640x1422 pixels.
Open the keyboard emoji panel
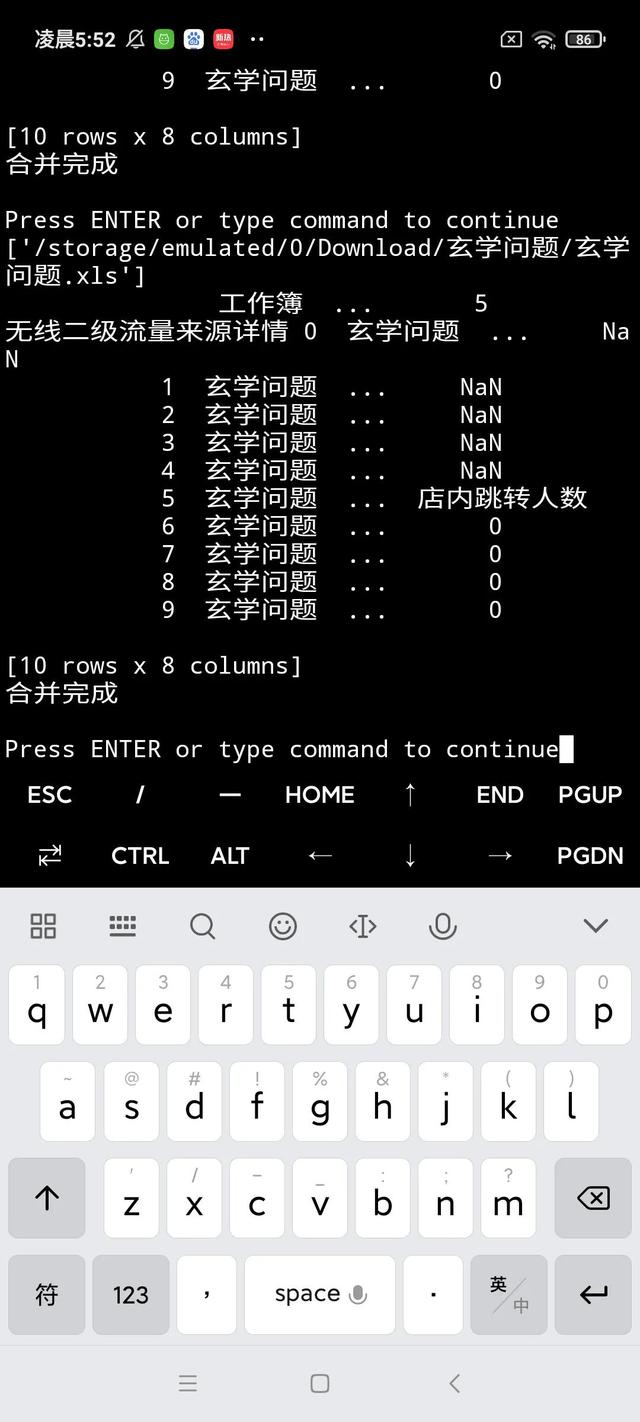283,926
